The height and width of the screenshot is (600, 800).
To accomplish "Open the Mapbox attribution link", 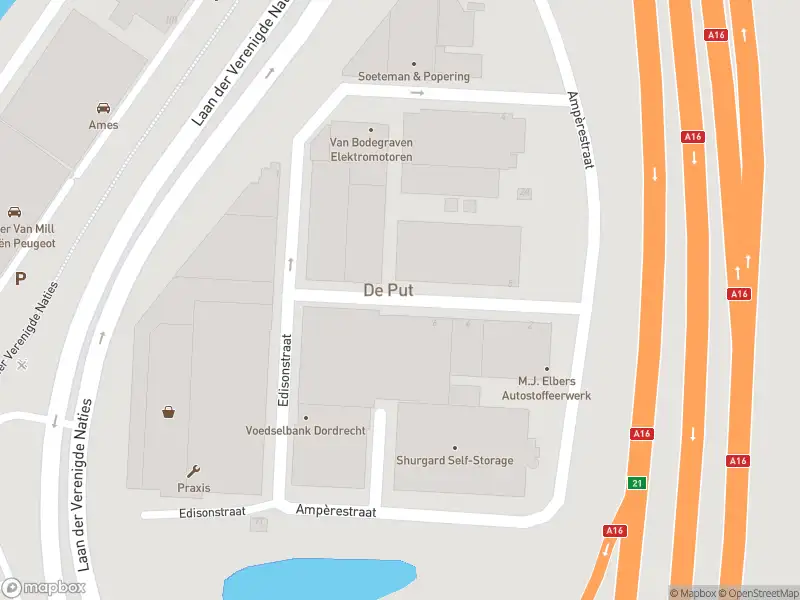I will click(692, 593).
